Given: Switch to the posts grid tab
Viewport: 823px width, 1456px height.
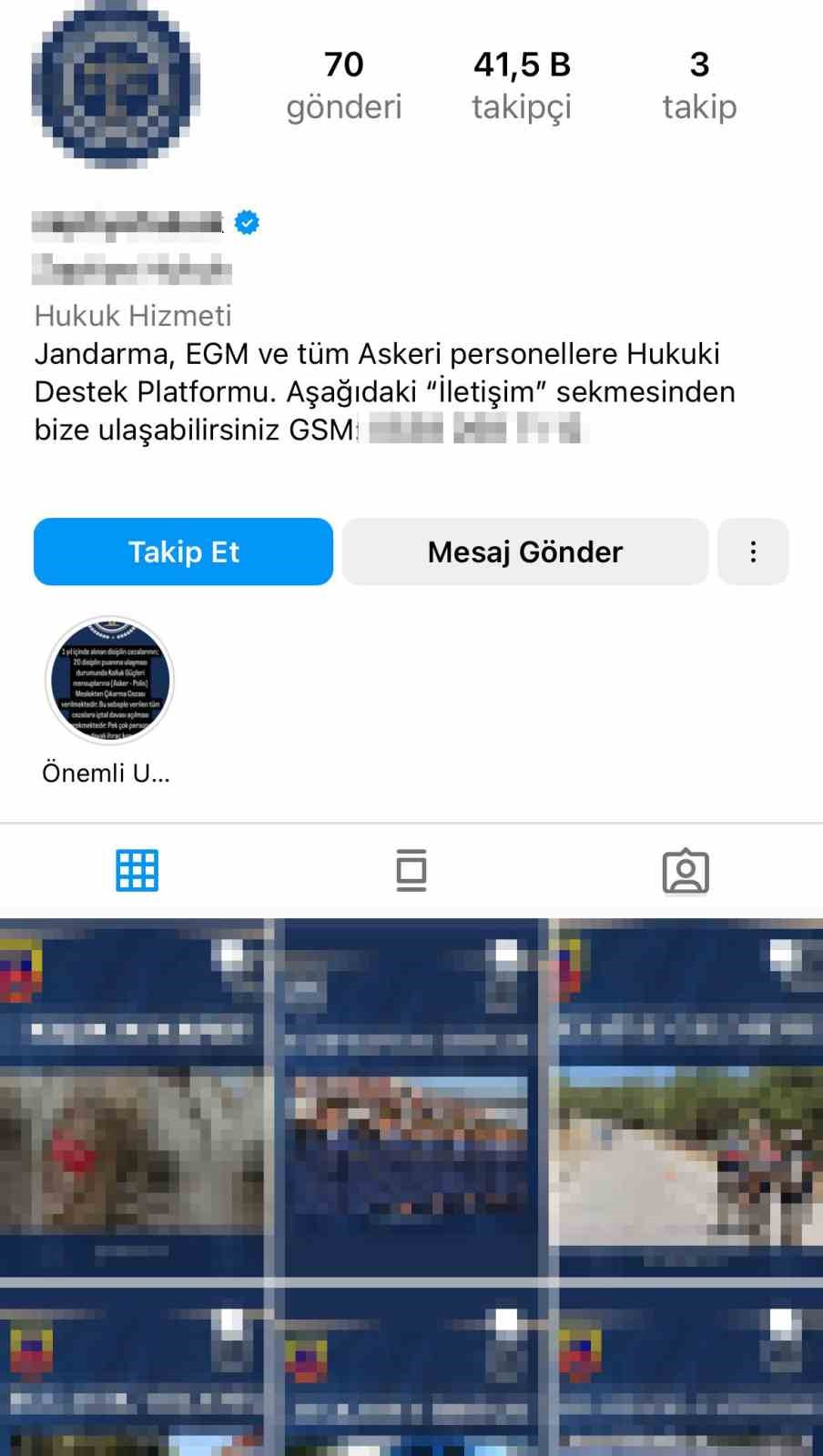Looking at the screenshot, I should click(x=137, y=870).
